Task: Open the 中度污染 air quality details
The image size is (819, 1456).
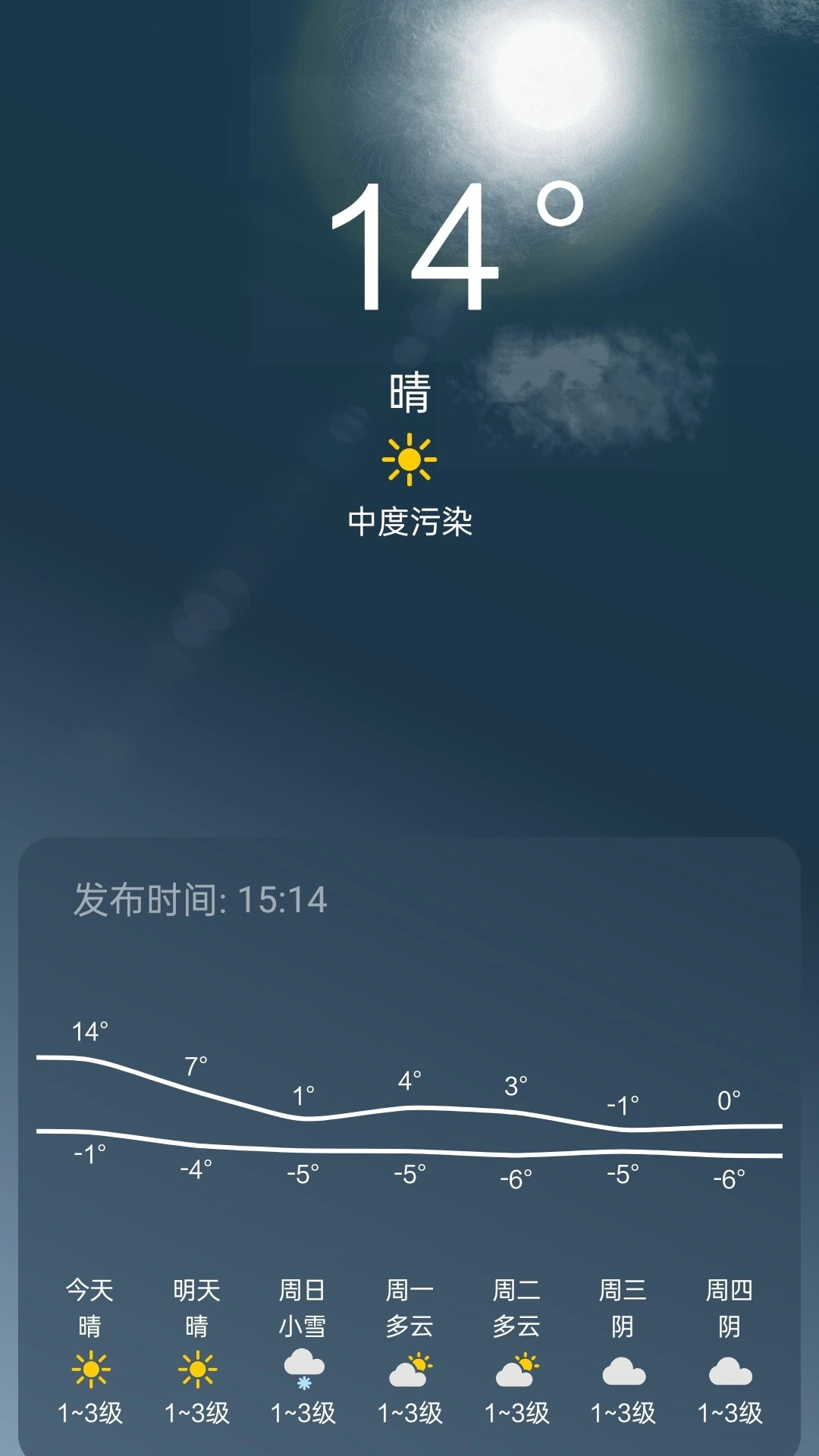Action: pos(409,519)
